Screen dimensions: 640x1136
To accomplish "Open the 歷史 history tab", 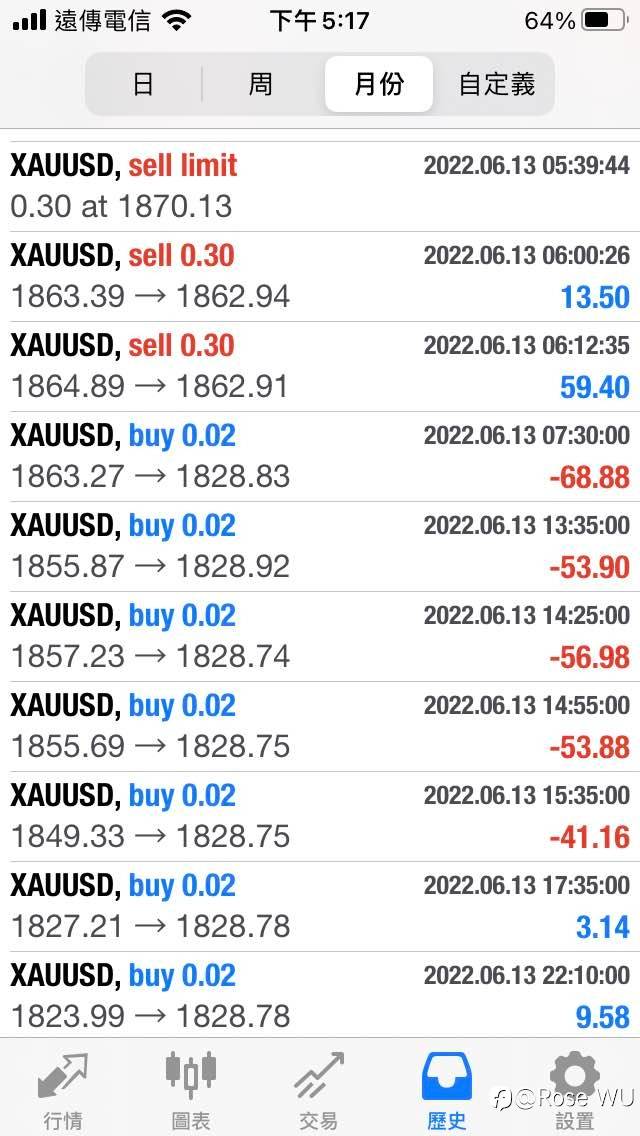I will tap(446, 1089).
